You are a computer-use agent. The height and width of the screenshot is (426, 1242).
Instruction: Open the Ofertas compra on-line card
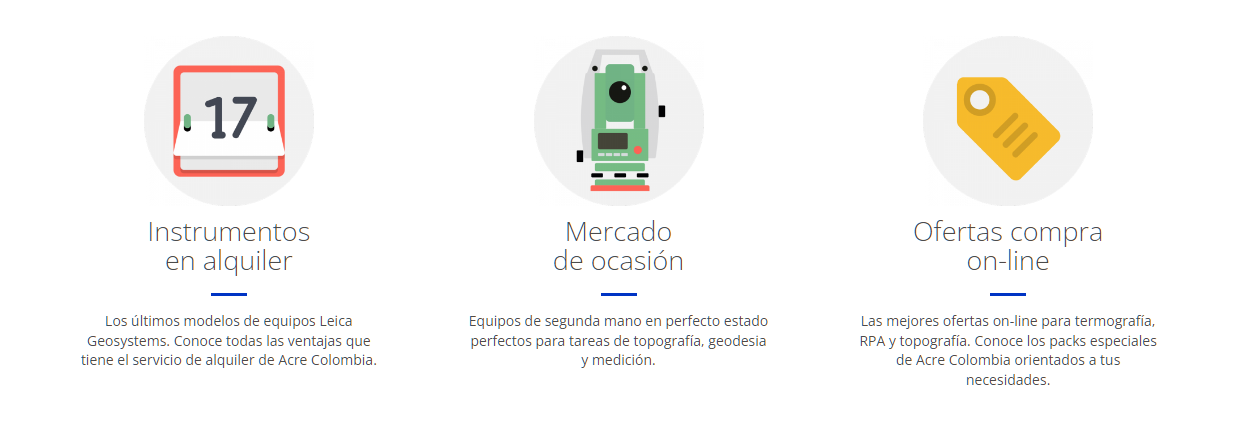1007,246
